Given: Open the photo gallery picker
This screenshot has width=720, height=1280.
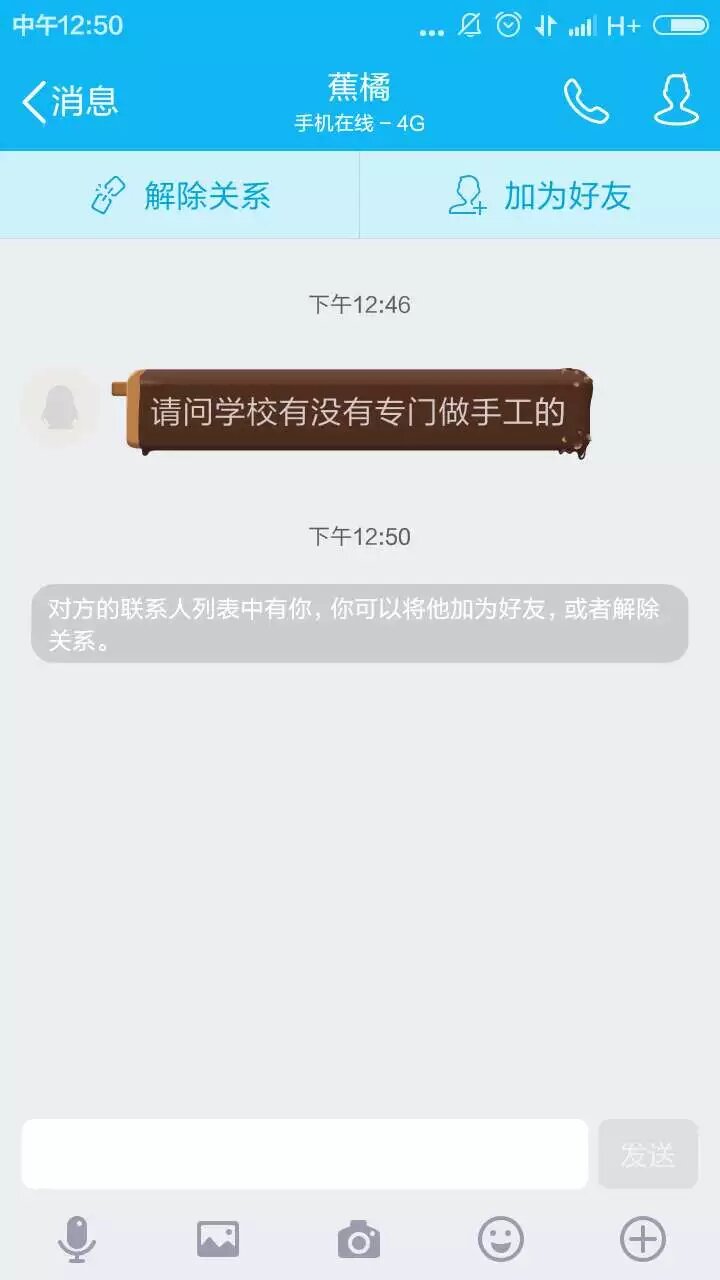Looking at the screenshot, I should [x=218, y=1240].
